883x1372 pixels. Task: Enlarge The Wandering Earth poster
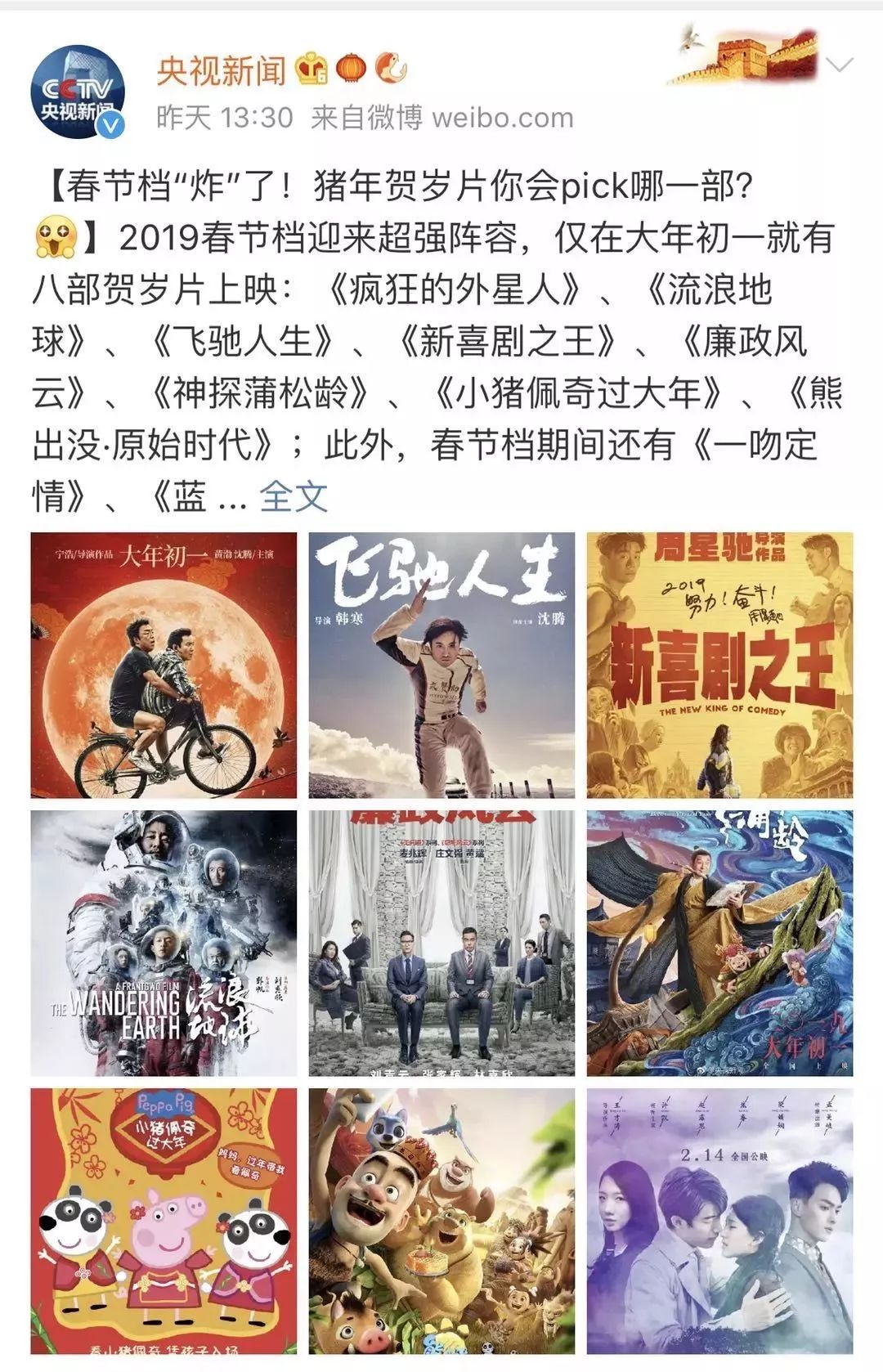coord(164,943)
